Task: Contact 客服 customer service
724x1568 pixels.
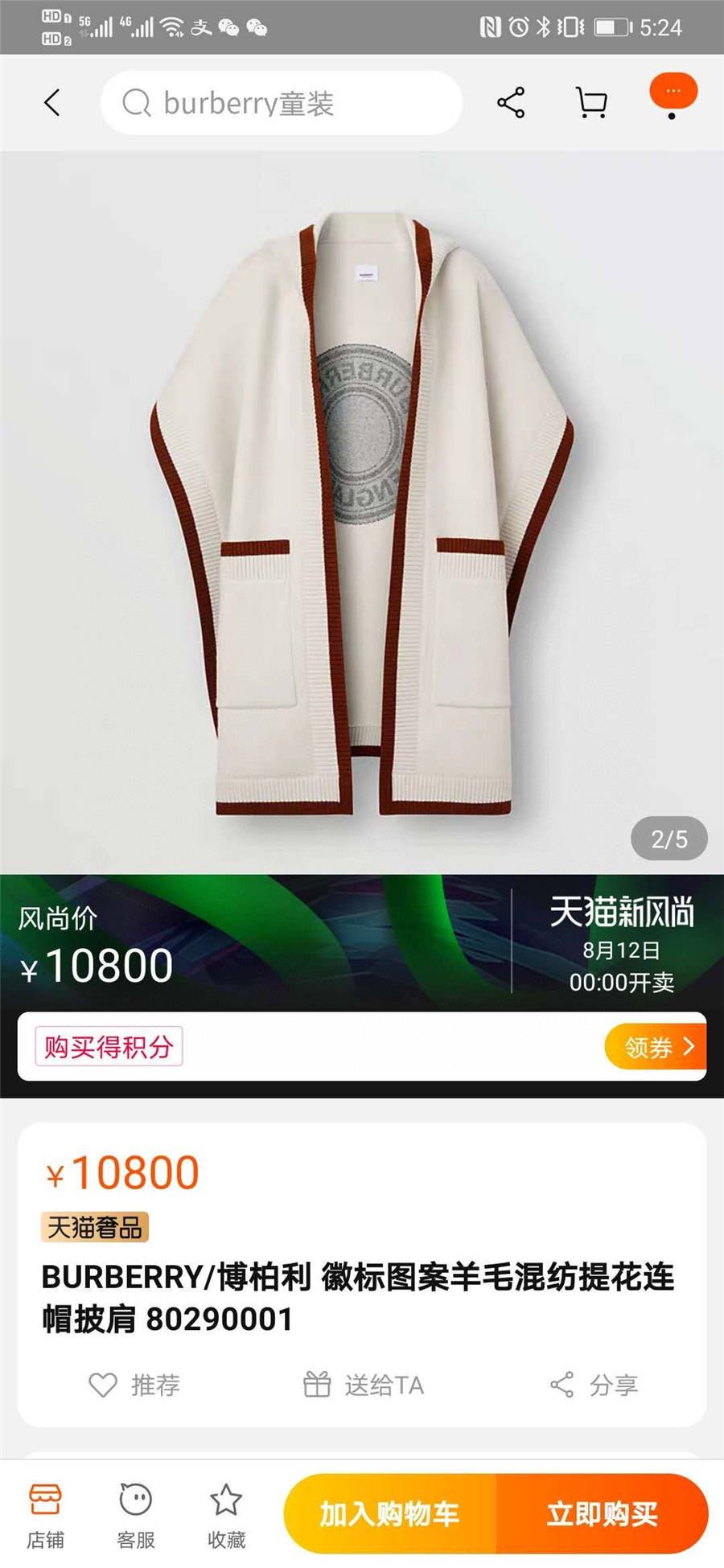Action: pyautogui.click(x=136, y=1516)
